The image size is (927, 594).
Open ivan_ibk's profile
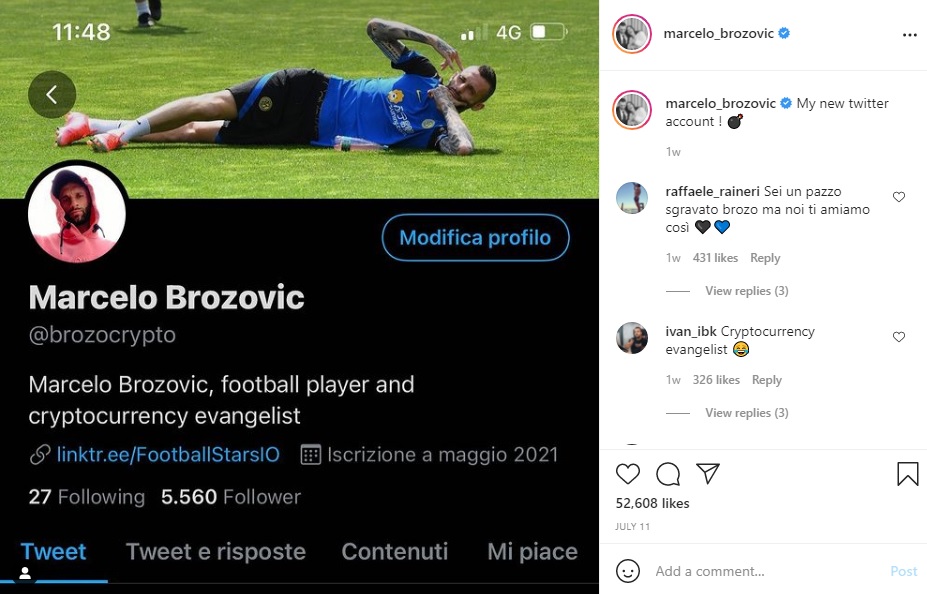point(691,332)
